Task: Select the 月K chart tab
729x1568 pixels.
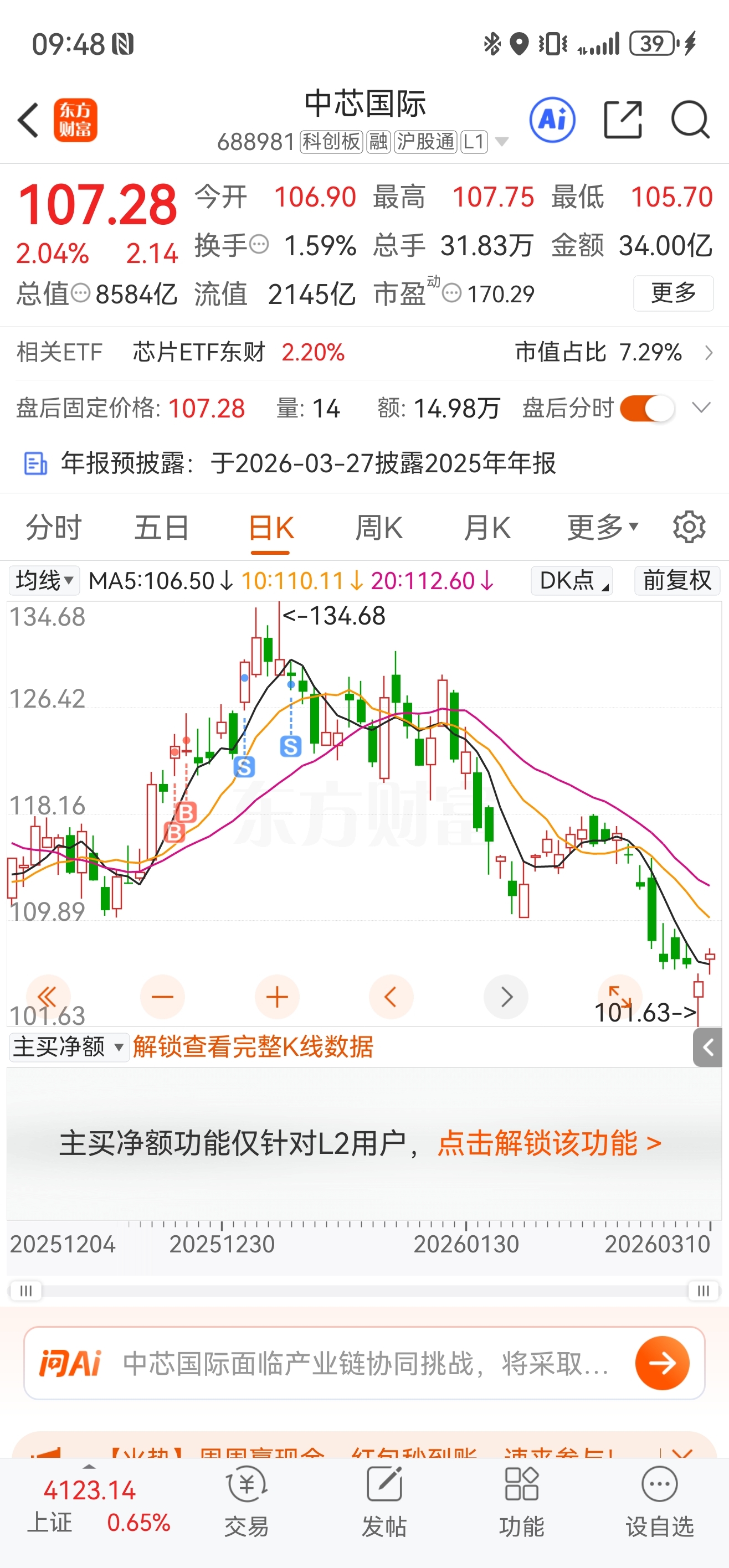Action: [x=486, y=527]
